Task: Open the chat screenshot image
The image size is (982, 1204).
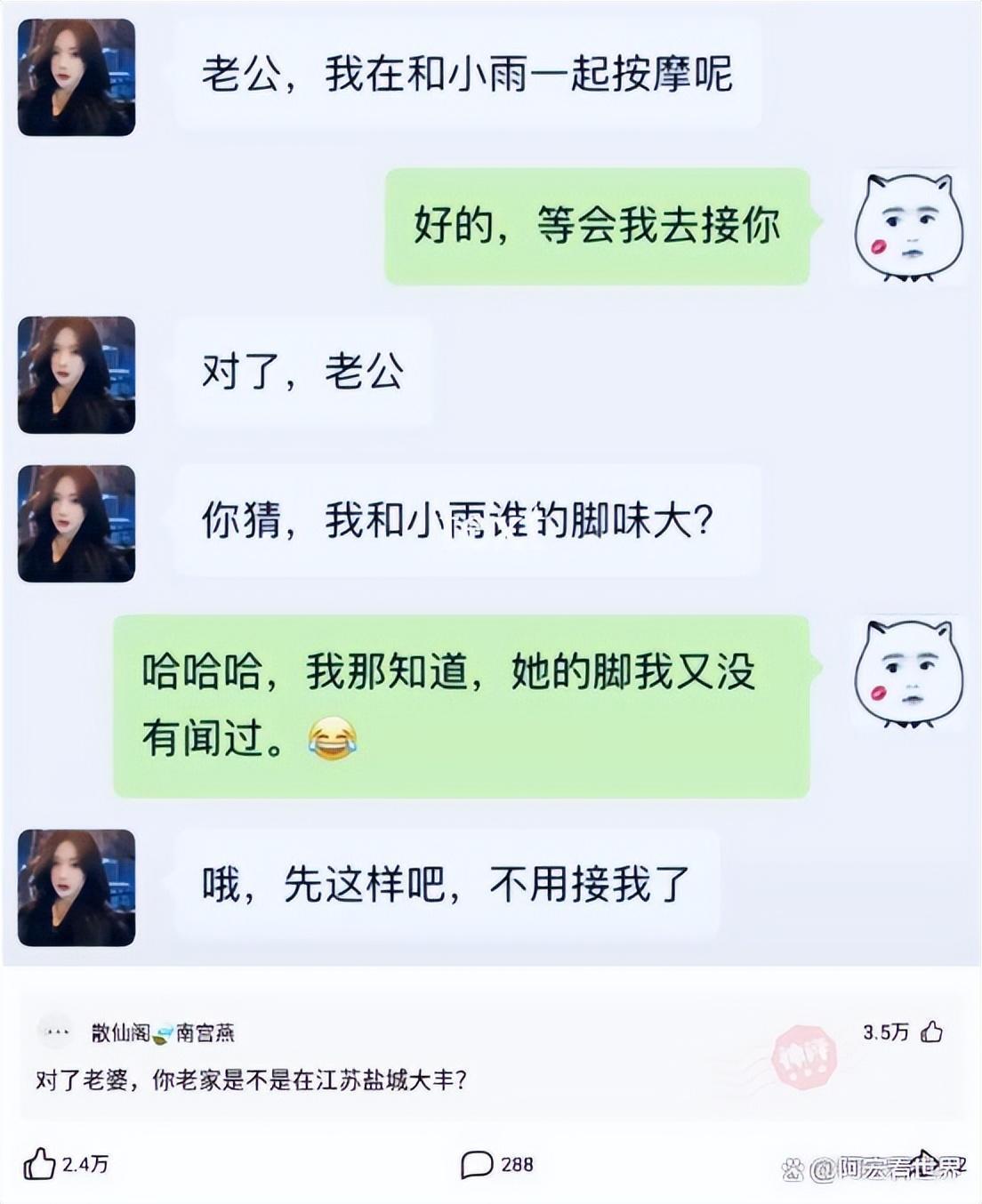Action: point(491,480)
